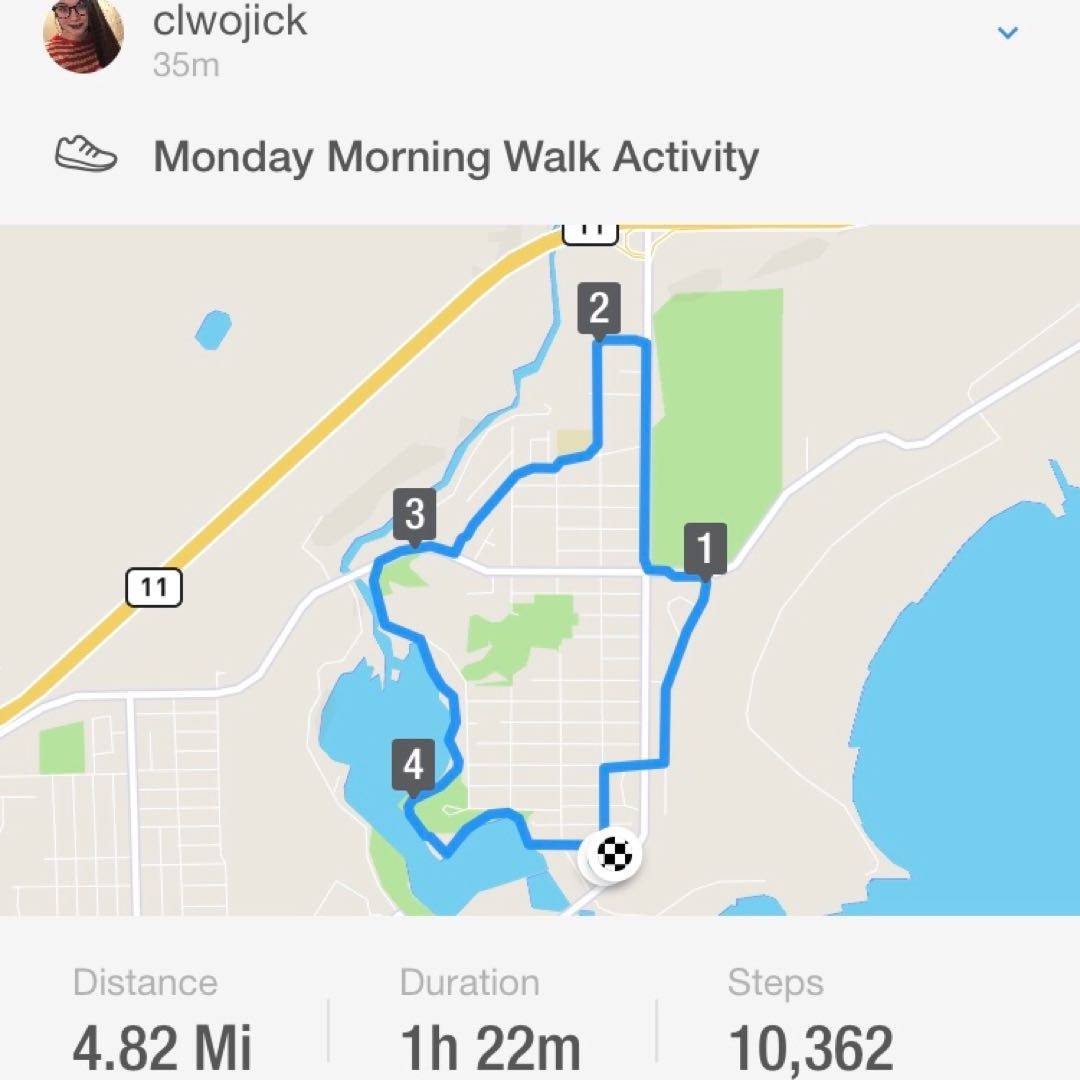Open the clwojick username link
Screen dimensions: 1080x1080
(229, 21)
